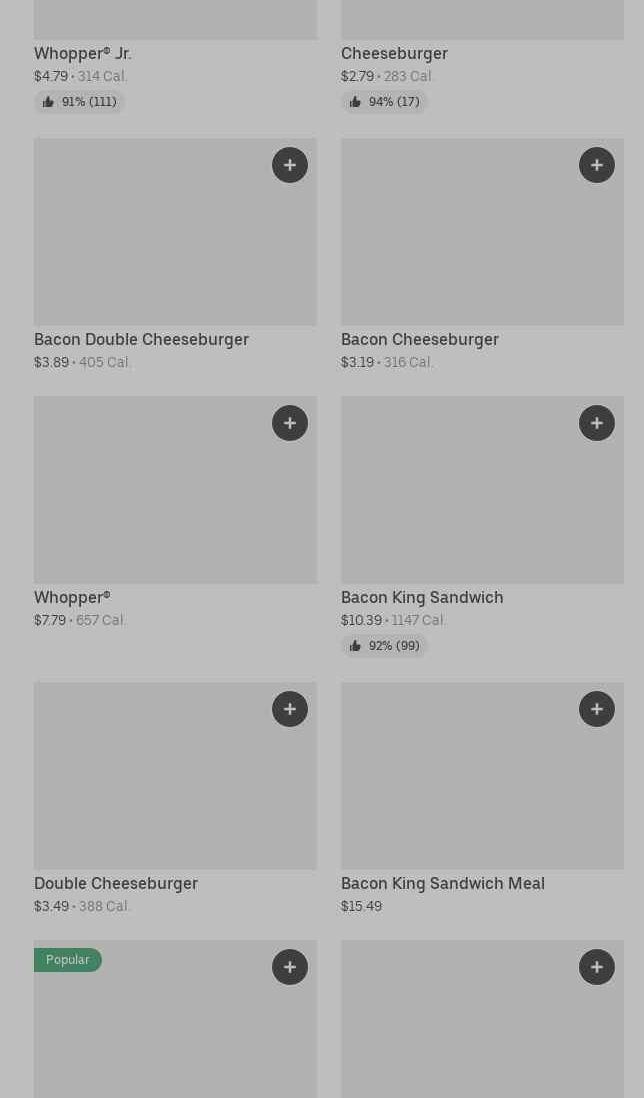Open the Whopper® 657 Cal. product card
The height and width of the screenshot is (1098, 644).
(175, 513)
